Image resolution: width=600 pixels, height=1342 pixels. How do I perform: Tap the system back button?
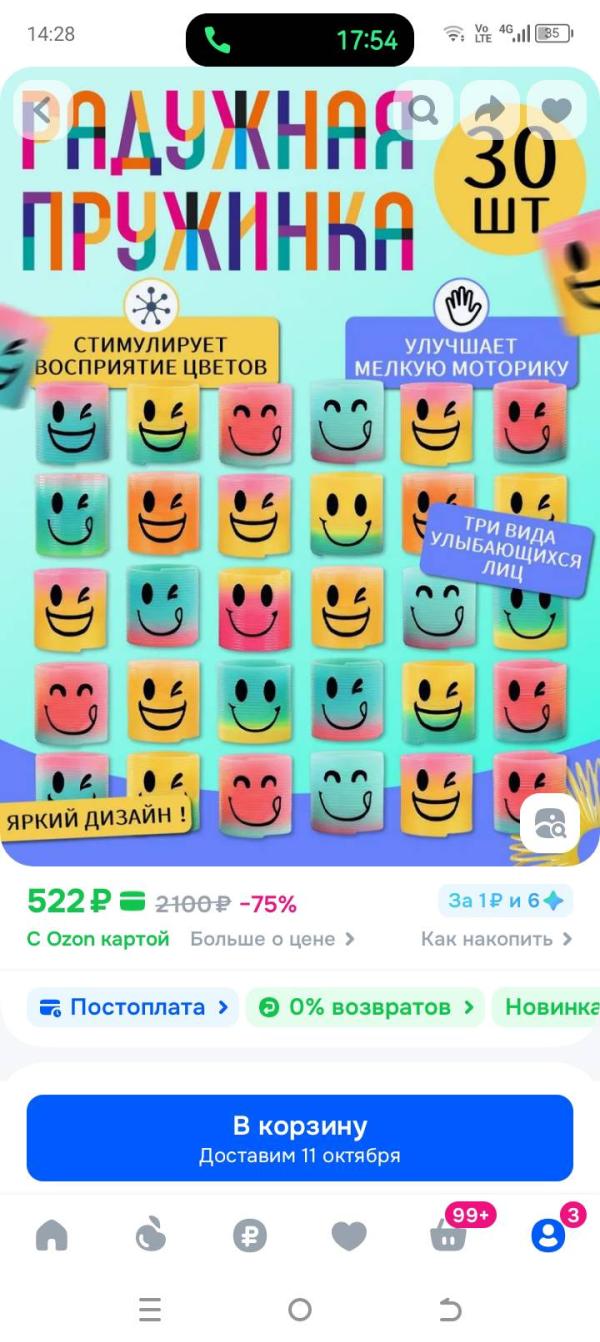coord(450,1309)
